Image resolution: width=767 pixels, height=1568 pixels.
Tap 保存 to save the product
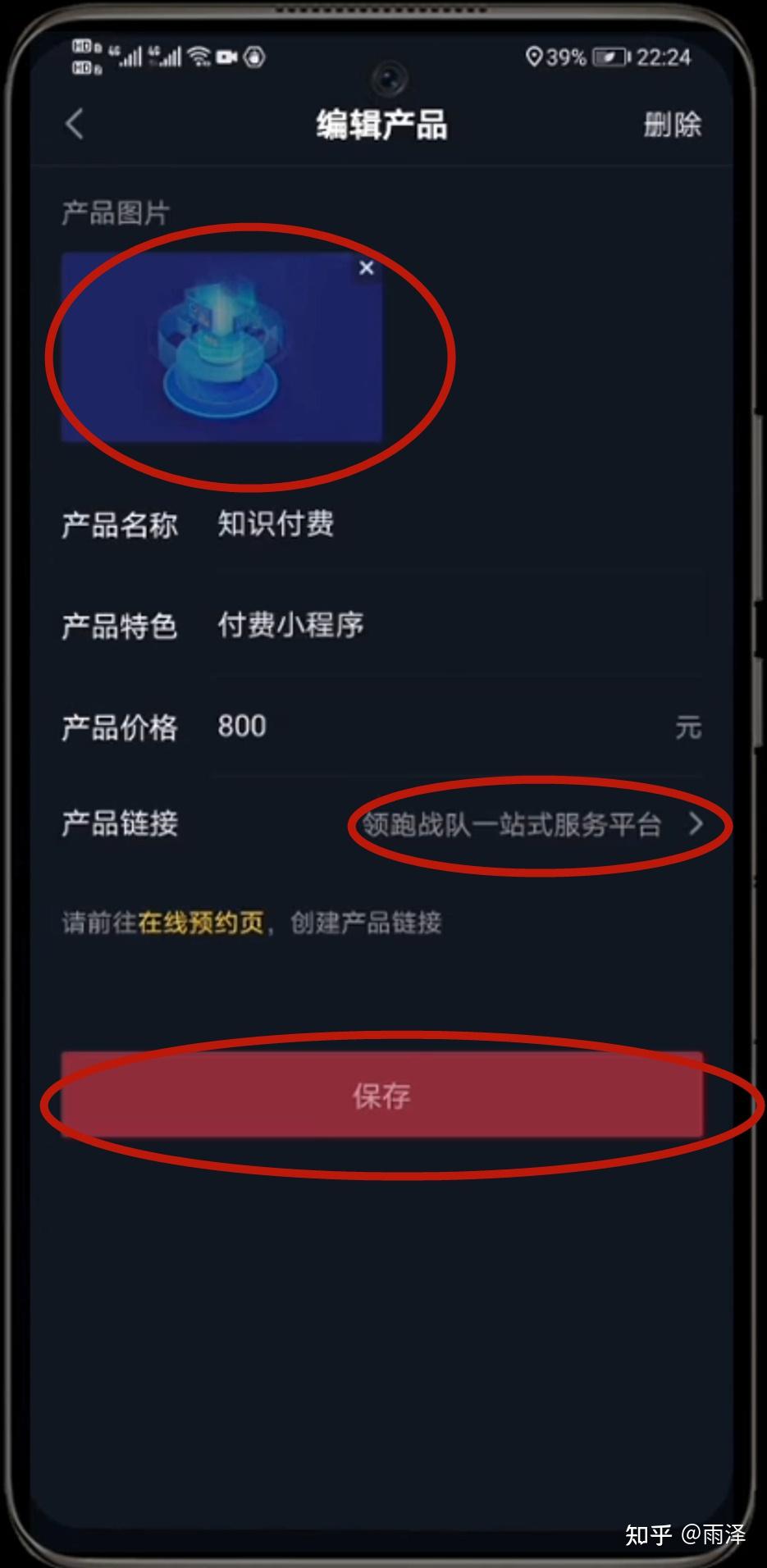click(382, 1095)
